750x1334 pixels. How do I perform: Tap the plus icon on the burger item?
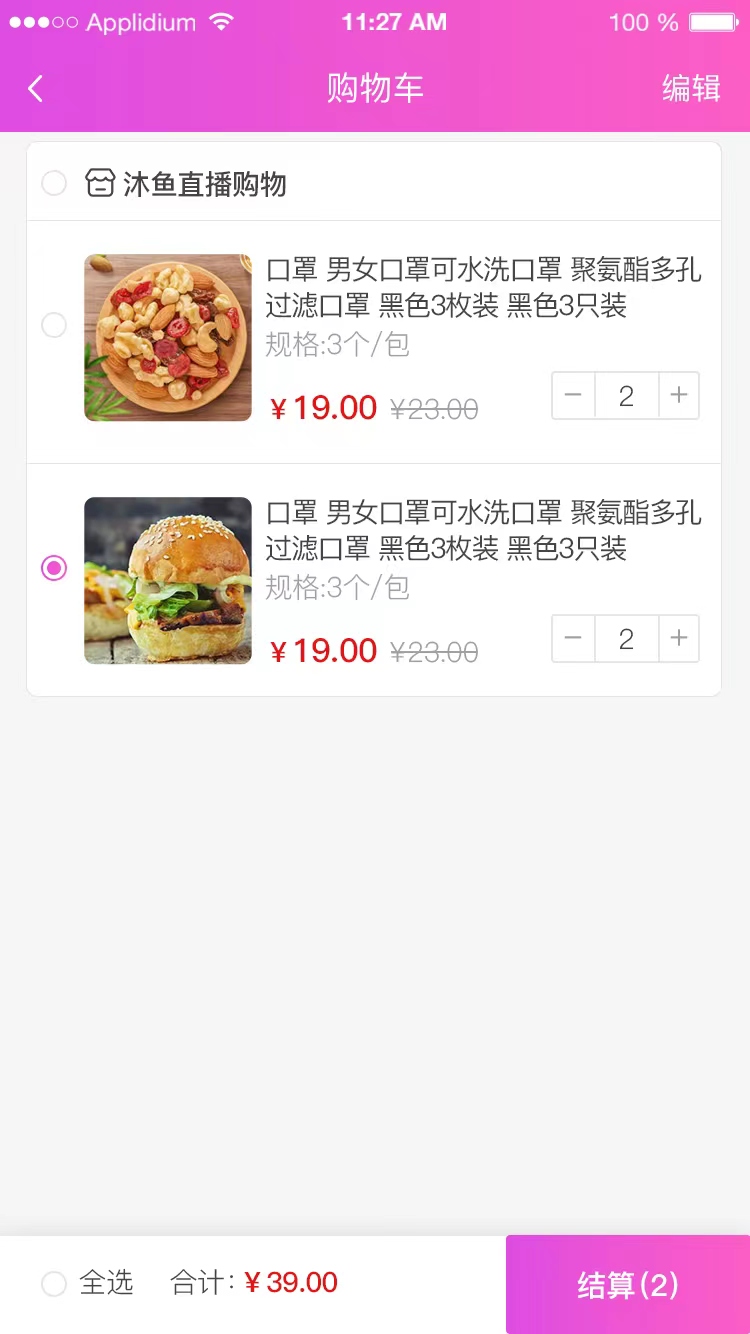679,638
